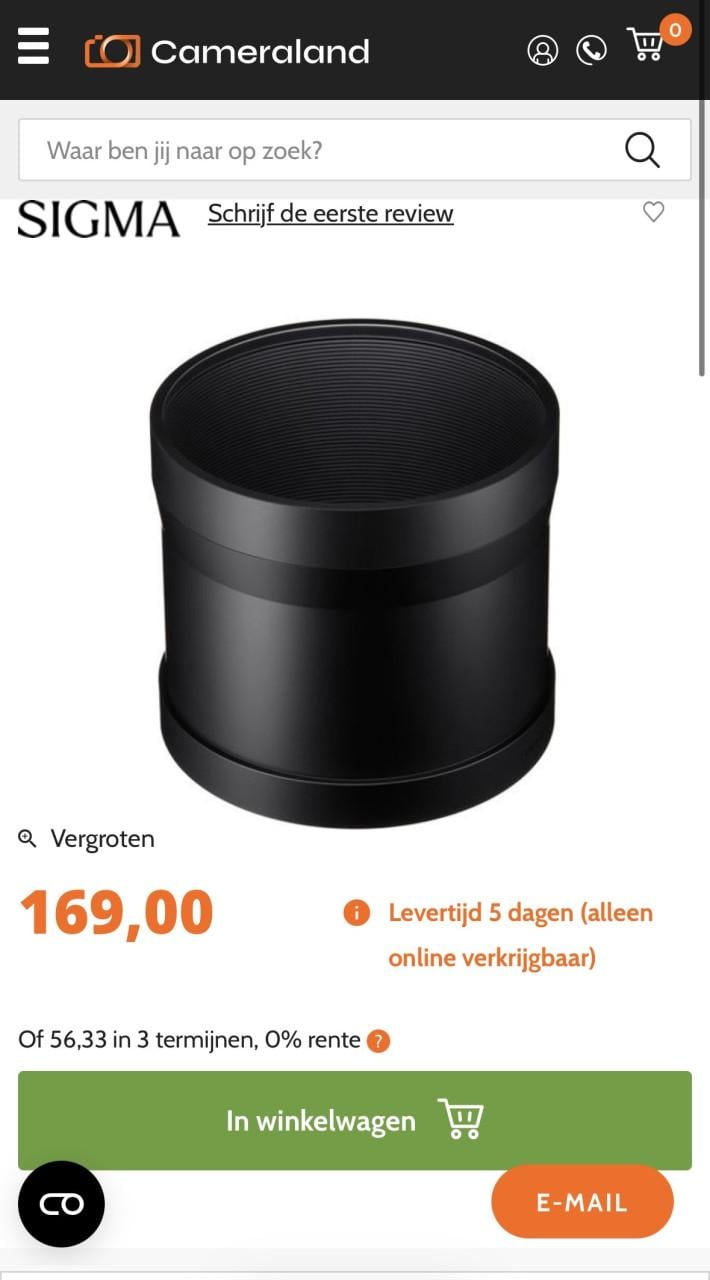
Task: Go to the Cameraland homepage logo
Action: tap(227, 51)
